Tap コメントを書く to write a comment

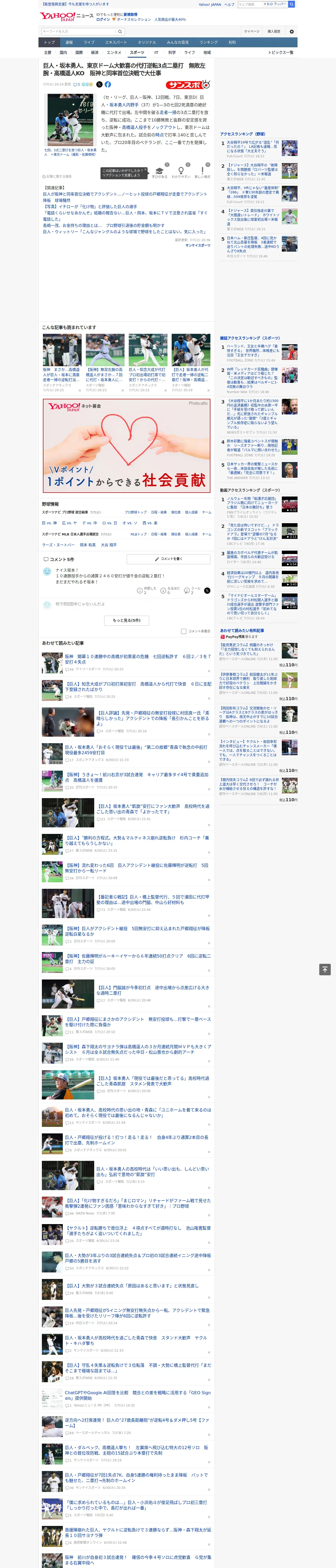168,559
